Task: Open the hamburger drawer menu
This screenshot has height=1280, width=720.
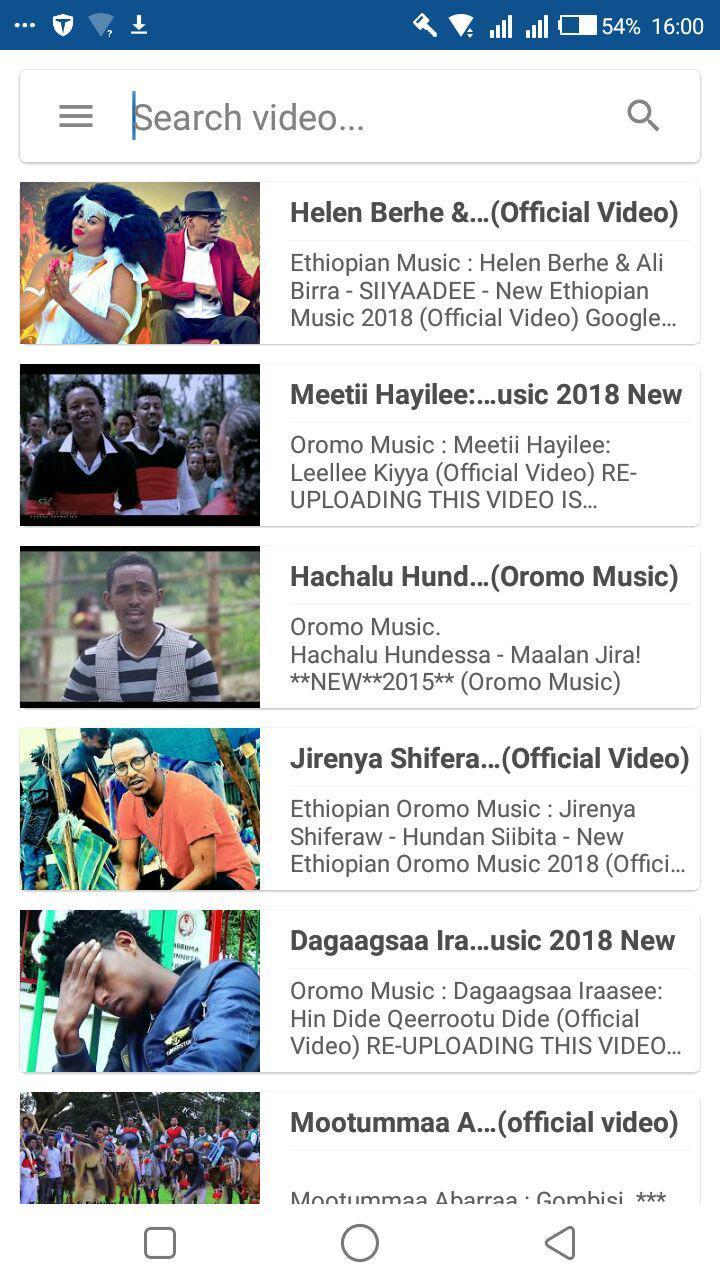Action: (76, 116)
